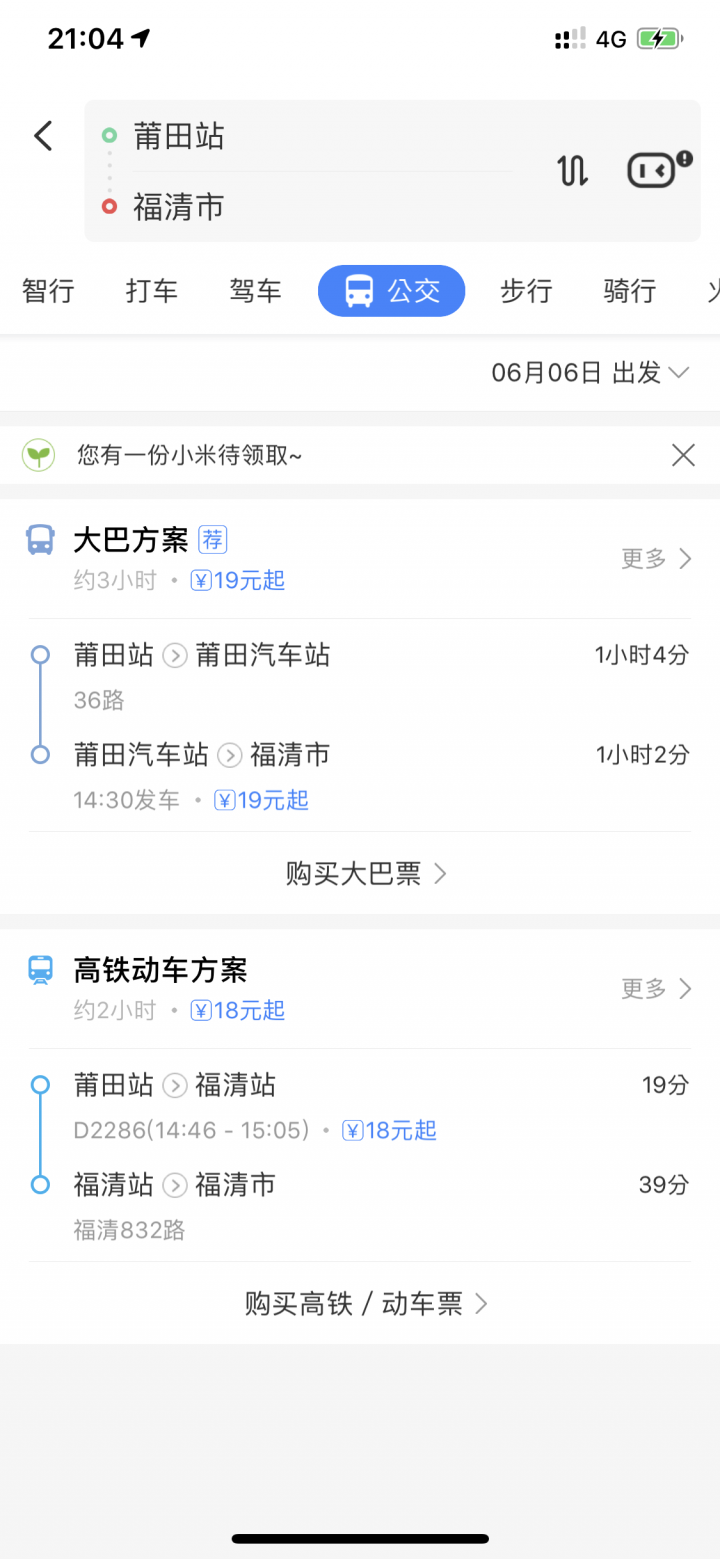This screenshot has width=720, height=1559.
Task: Switch to the 打车 tab
Action: pyautogui.click(x=152, y=291)
